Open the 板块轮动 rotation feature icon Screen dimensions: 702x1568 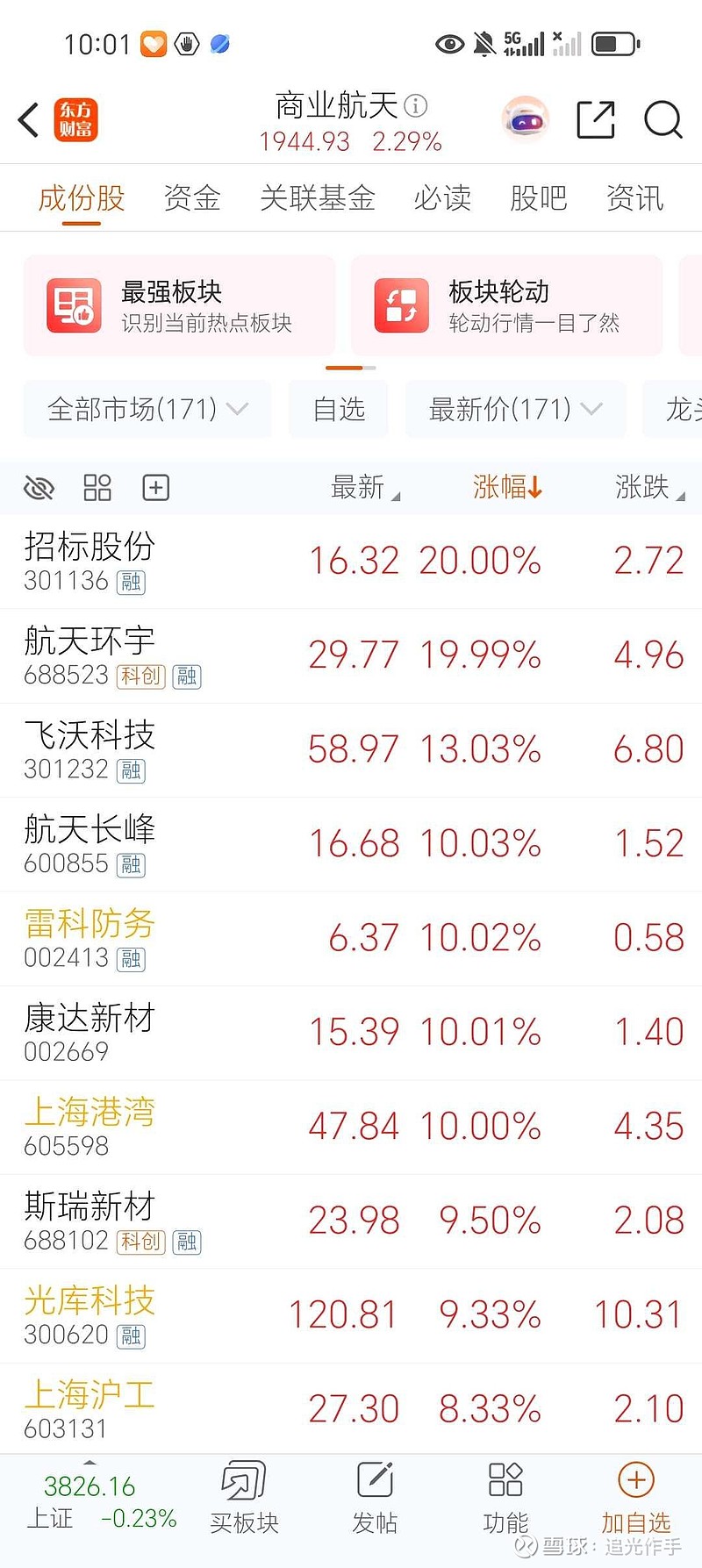[x=401, y=305]
